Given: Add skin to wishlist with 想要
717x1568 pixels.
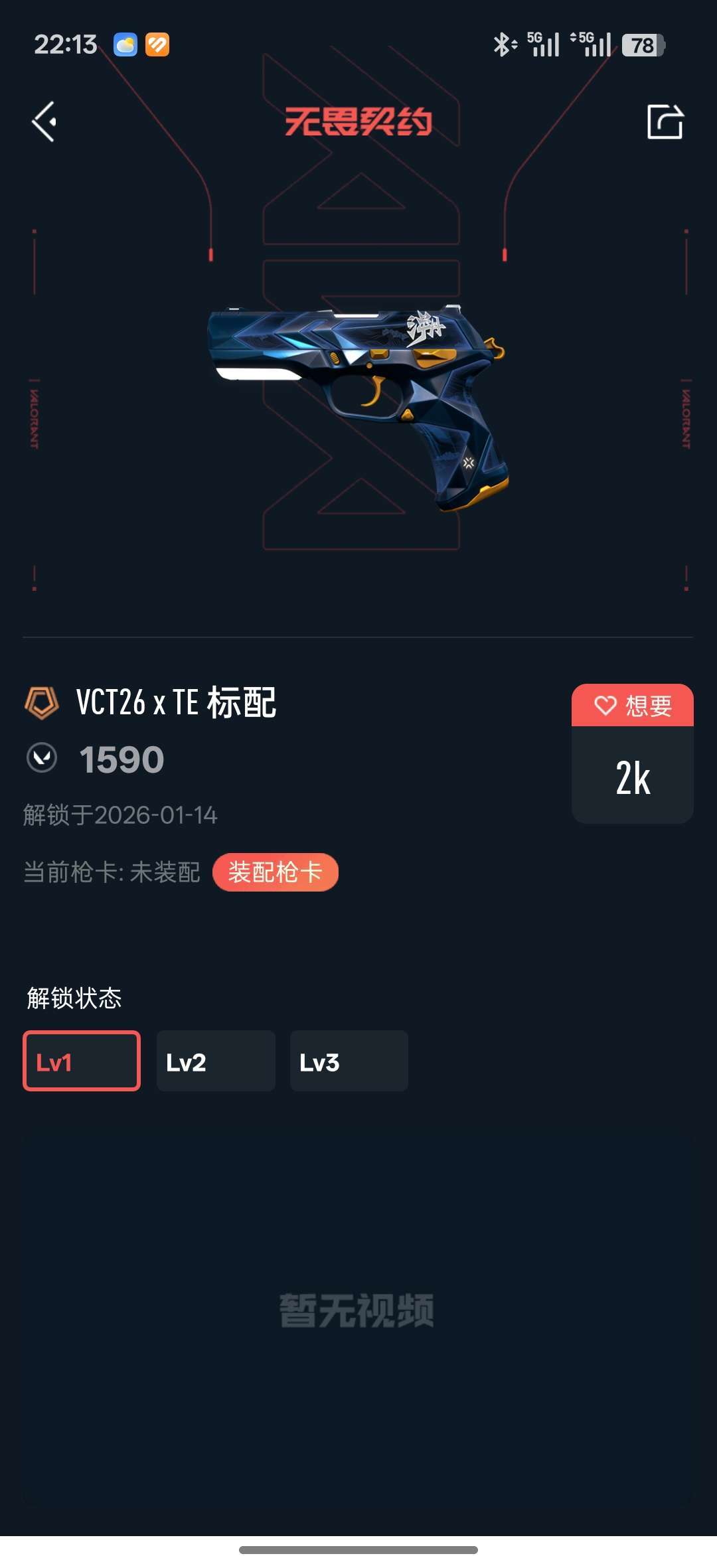Looking at the screenshot, I should pyautogui.click(x=632, y=705).
